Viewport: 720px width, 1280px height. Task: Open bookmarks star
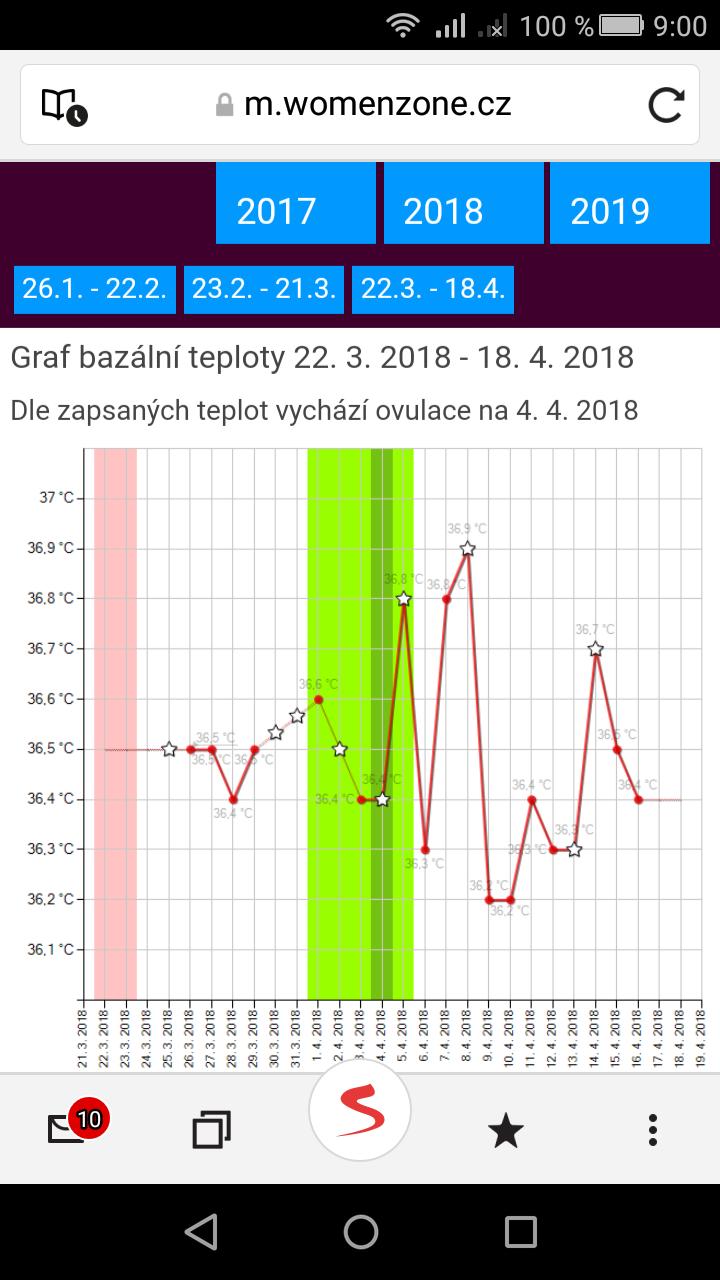pyautogui.click(x=505, y=1130)
